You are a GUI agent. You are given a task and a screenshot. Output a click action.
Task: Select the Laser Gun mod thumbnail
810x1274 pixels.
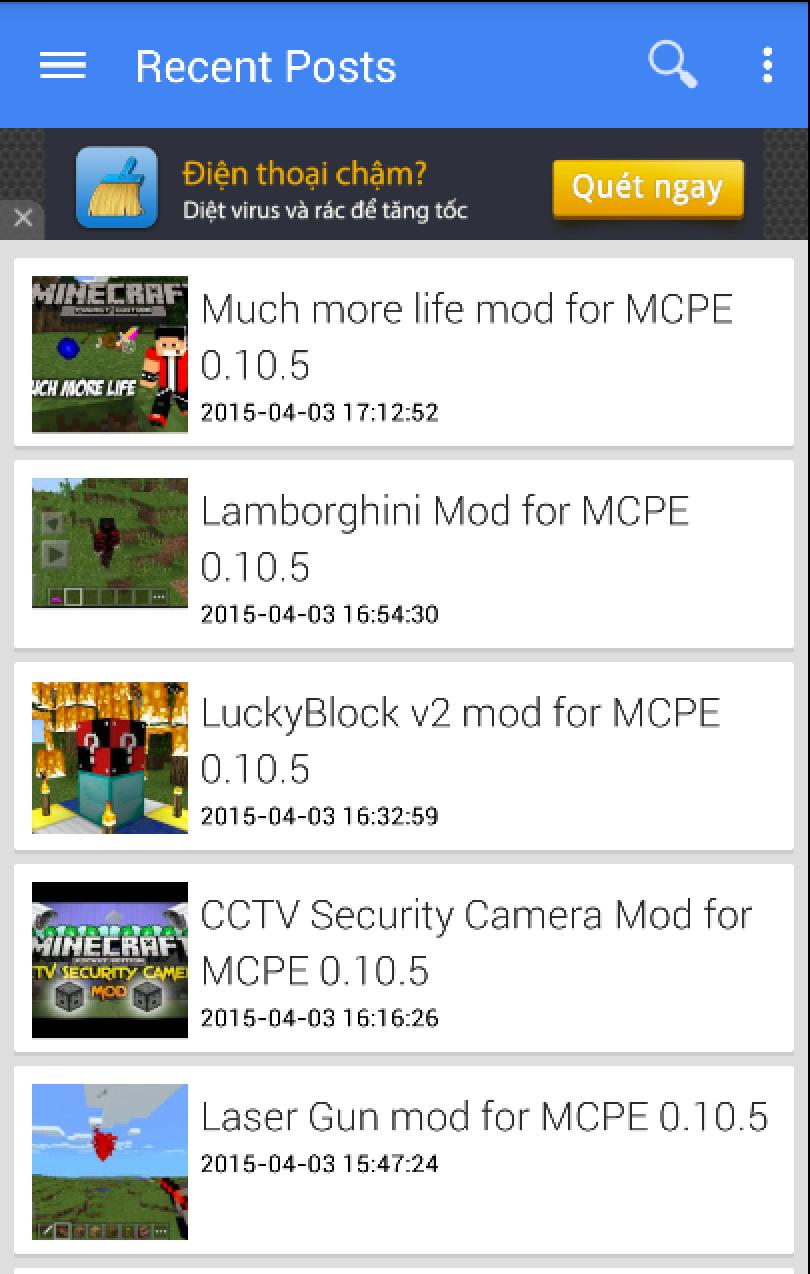[109, 1160]
